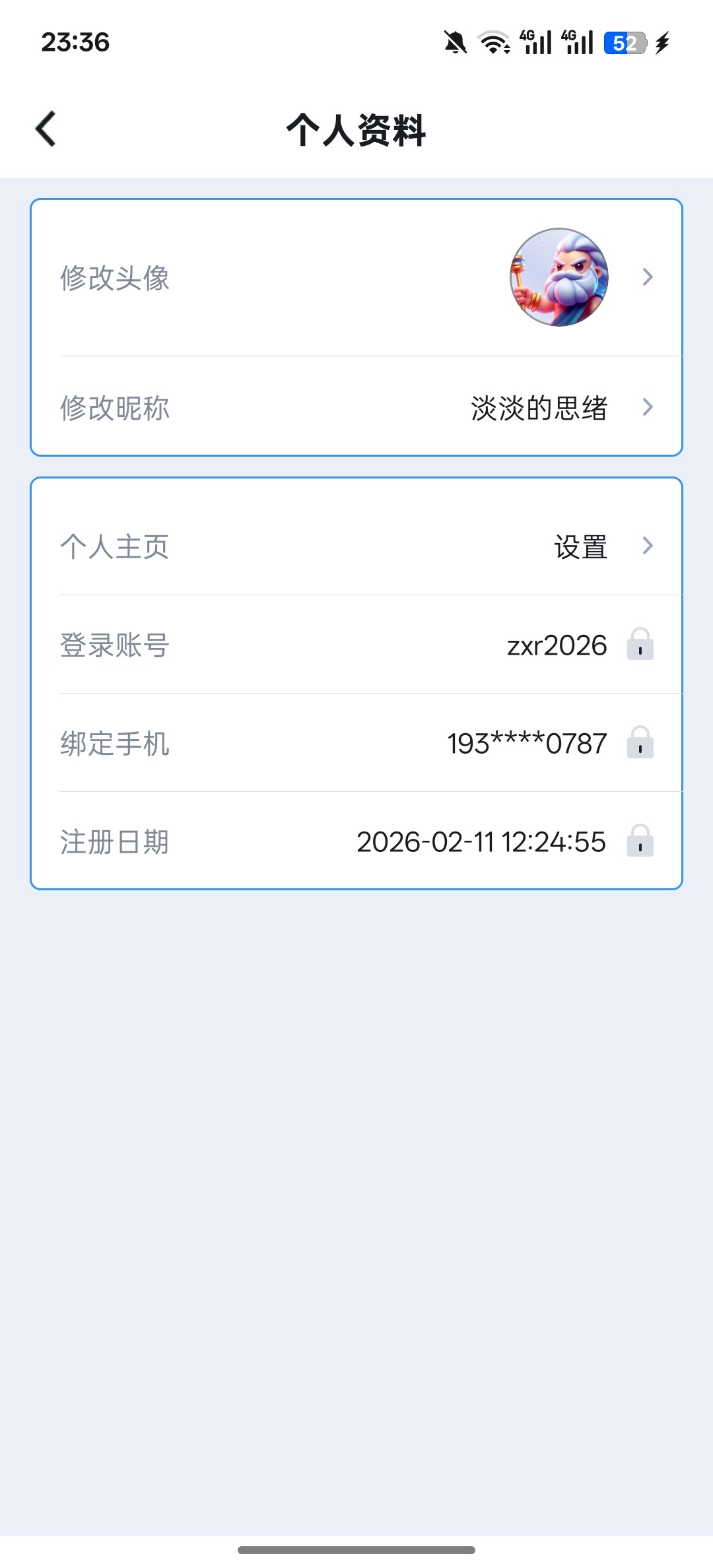Click the back arrow to leave profile page
Image resolution: width=713 pixels, height=1568 pixels.
[x=46, y=129]
